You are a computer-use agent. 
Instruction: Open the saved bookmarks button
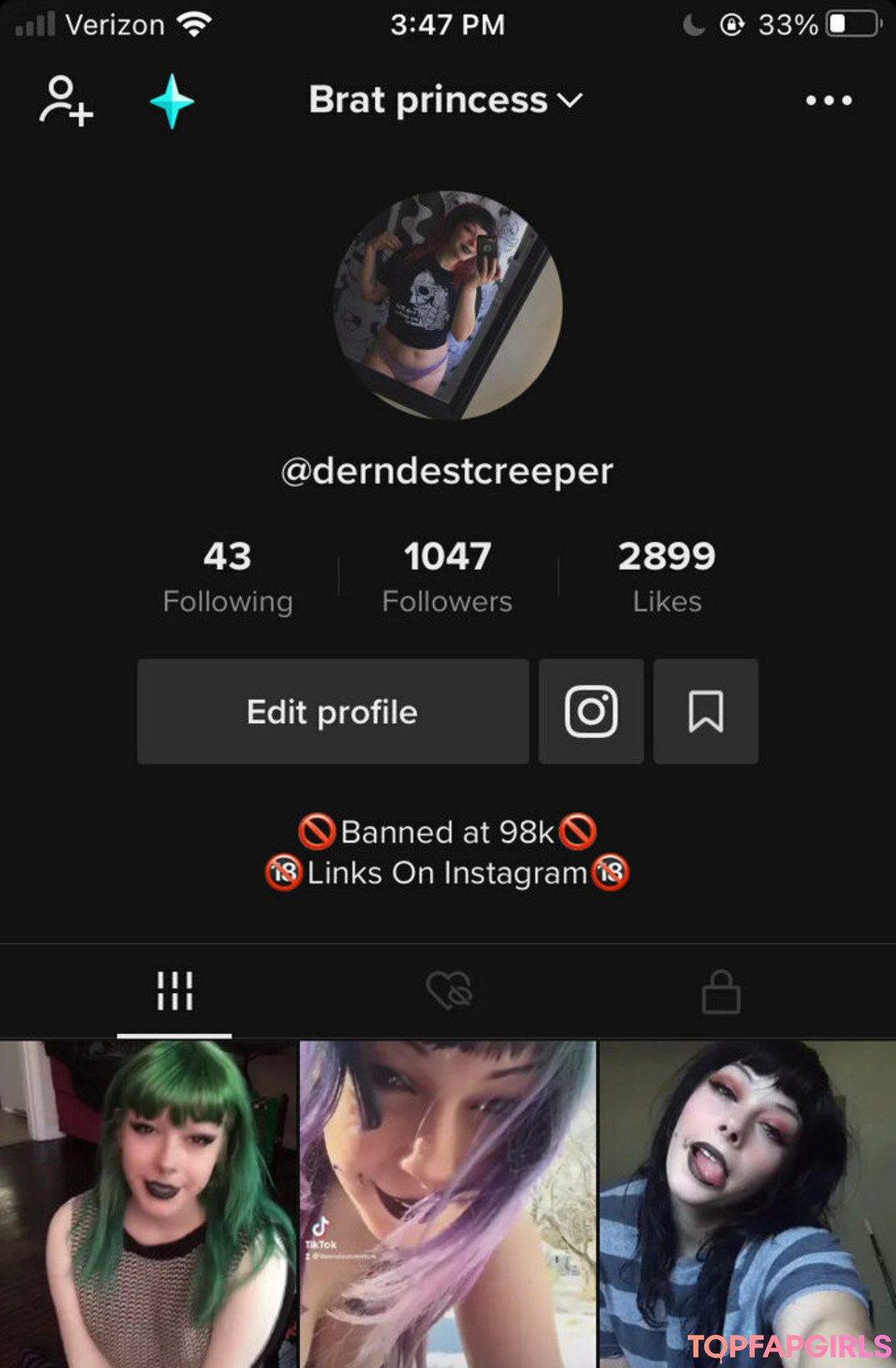click(705, 712)
